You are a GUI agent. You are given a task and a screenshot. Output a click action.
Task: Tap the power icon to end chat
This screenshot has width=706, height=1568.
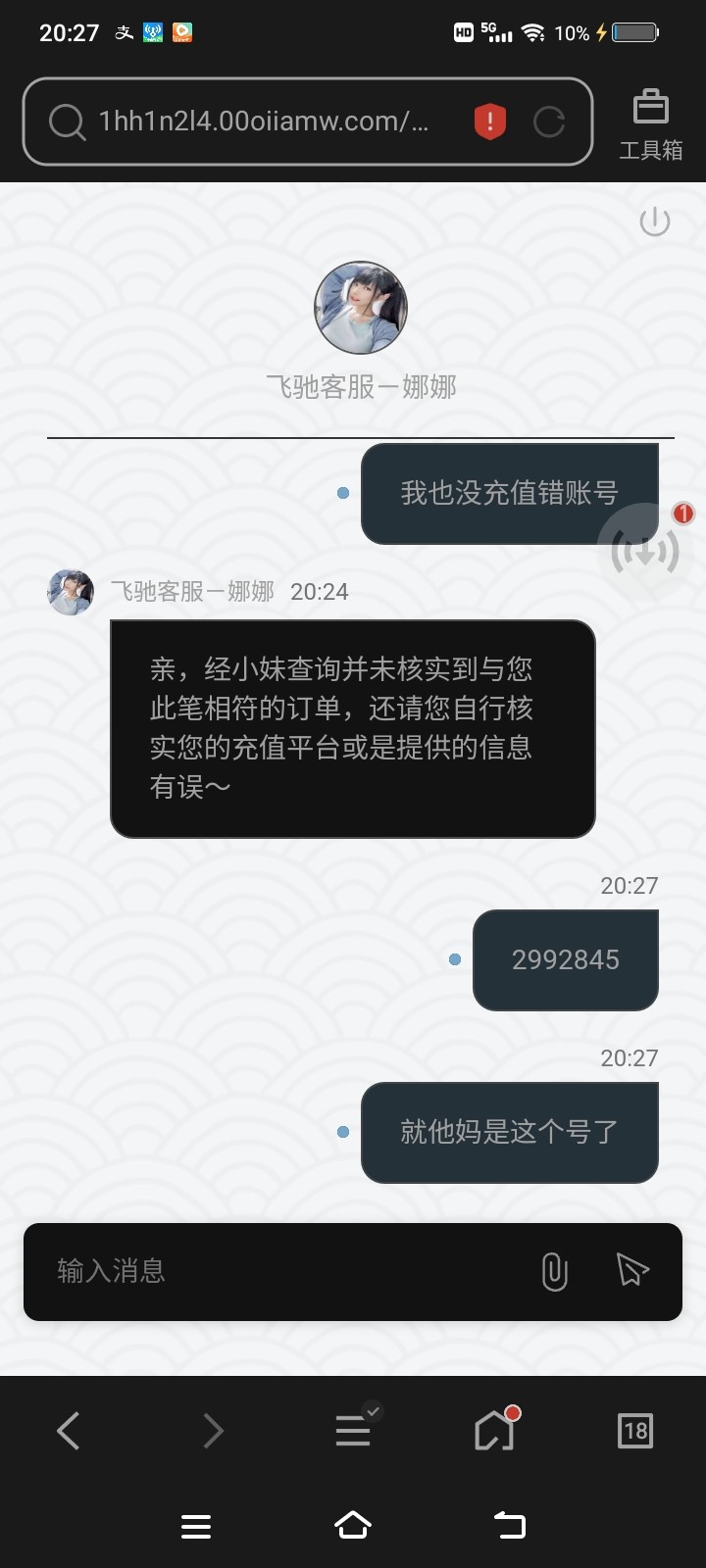(654, 221)
